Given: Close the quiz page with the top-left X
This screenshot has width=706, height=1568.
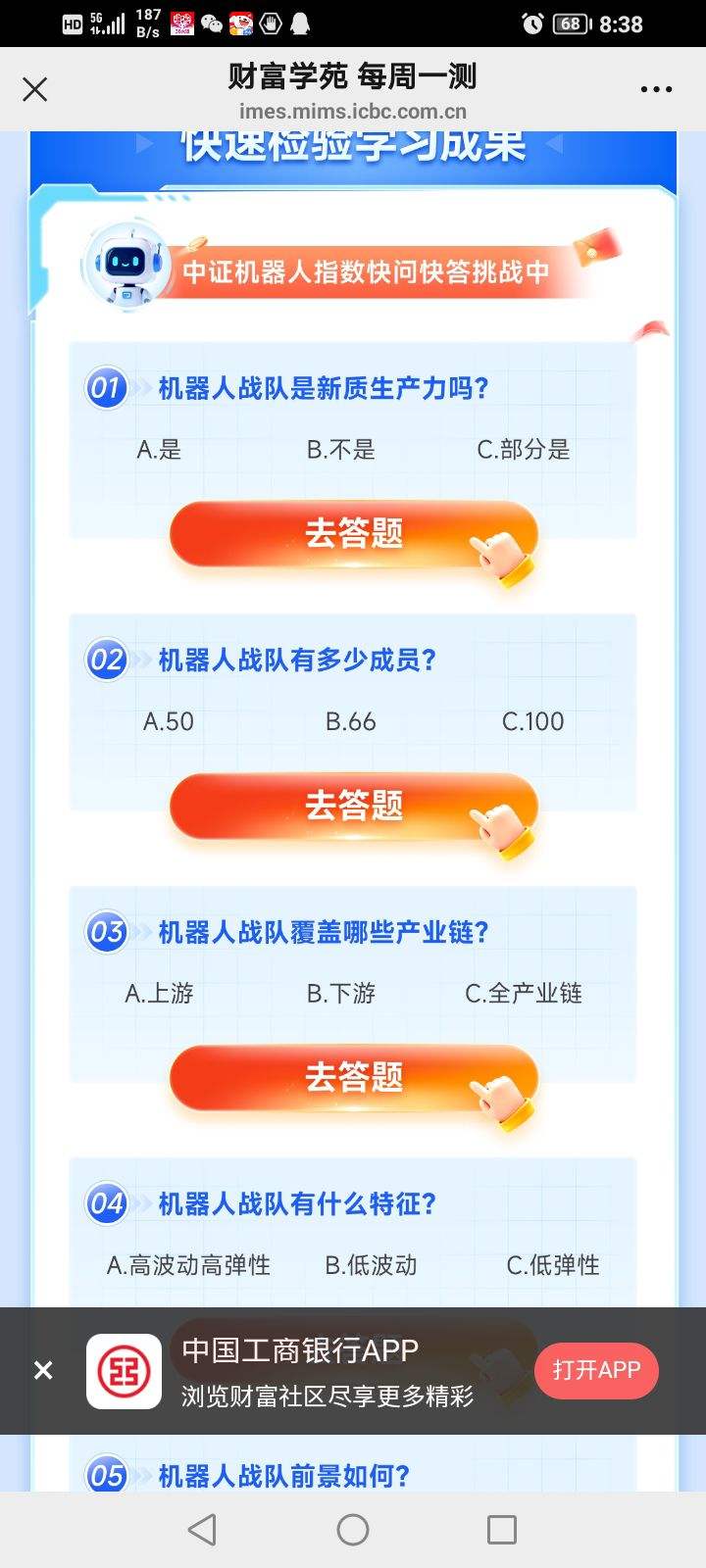Looking at the screenshot, I should click(34, 88).
